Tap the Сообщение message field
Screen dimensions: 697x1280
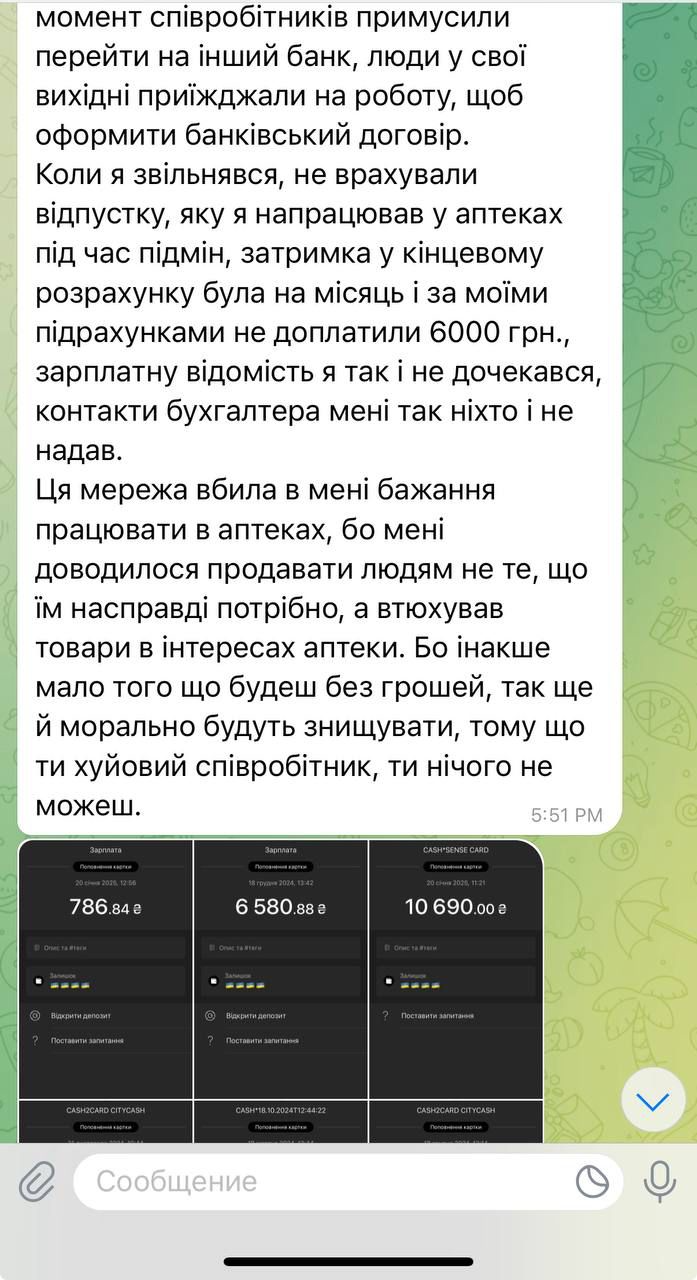[320, 1182]
